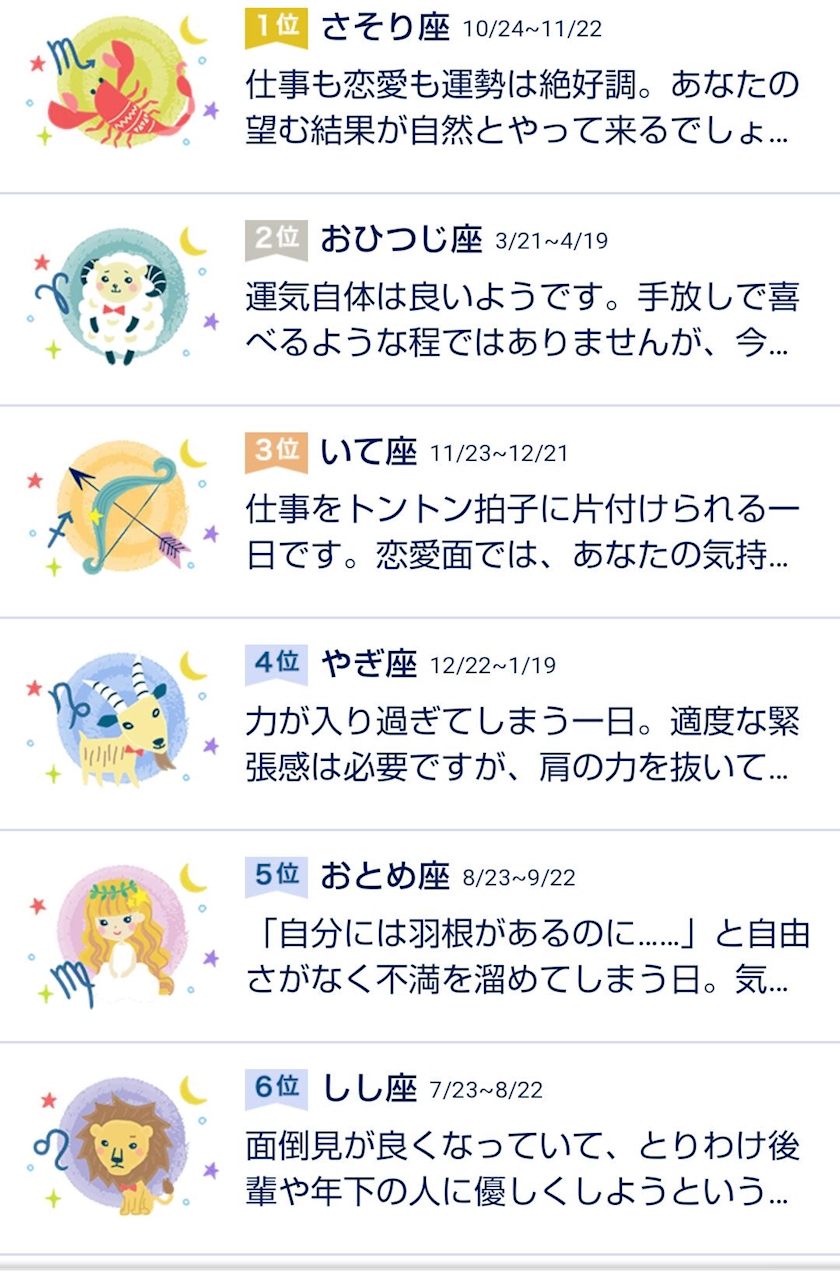Screen dimensions: 840x1272
Task: View the 3位 いて座 fortune details
Action: click(420, 512)
